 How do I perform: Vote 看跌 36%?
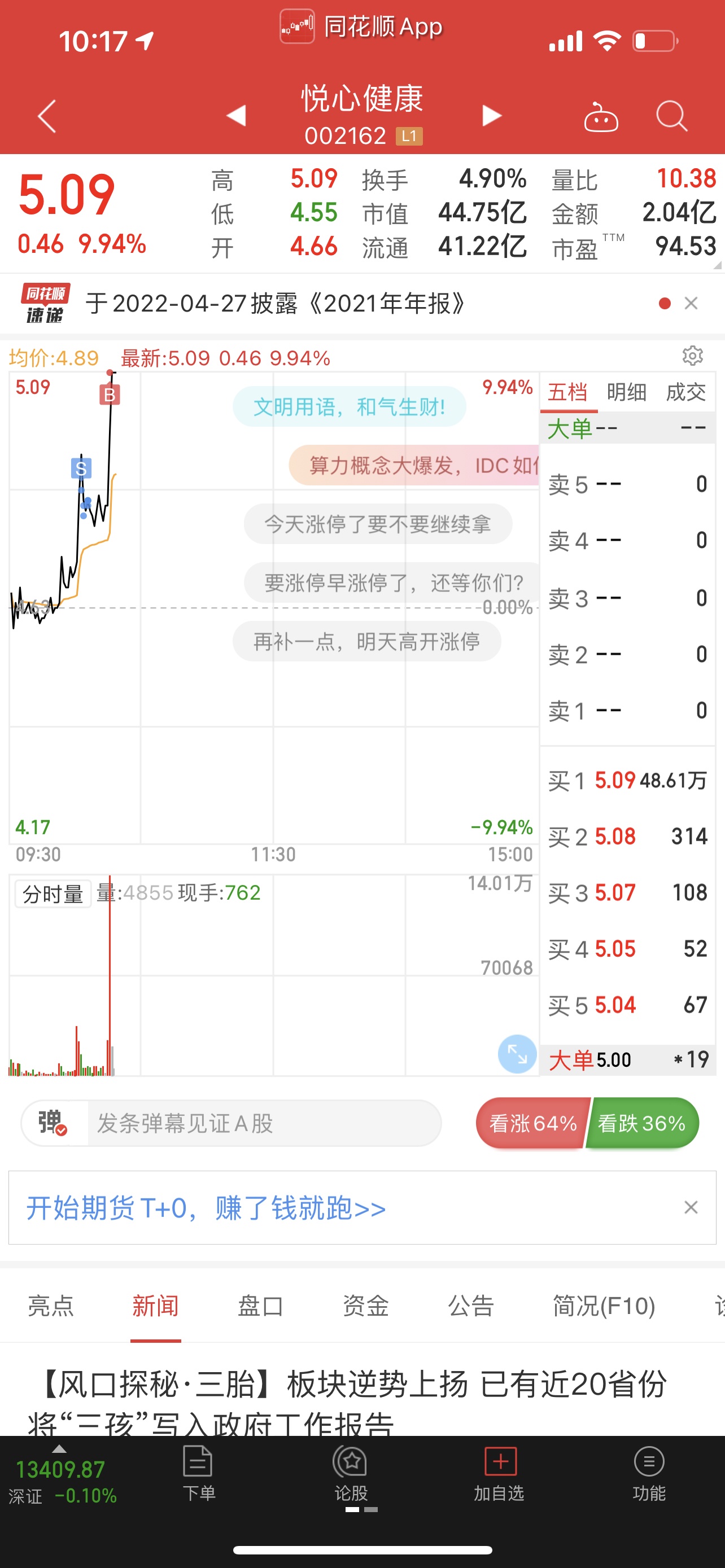click(x=643, y=1124)
